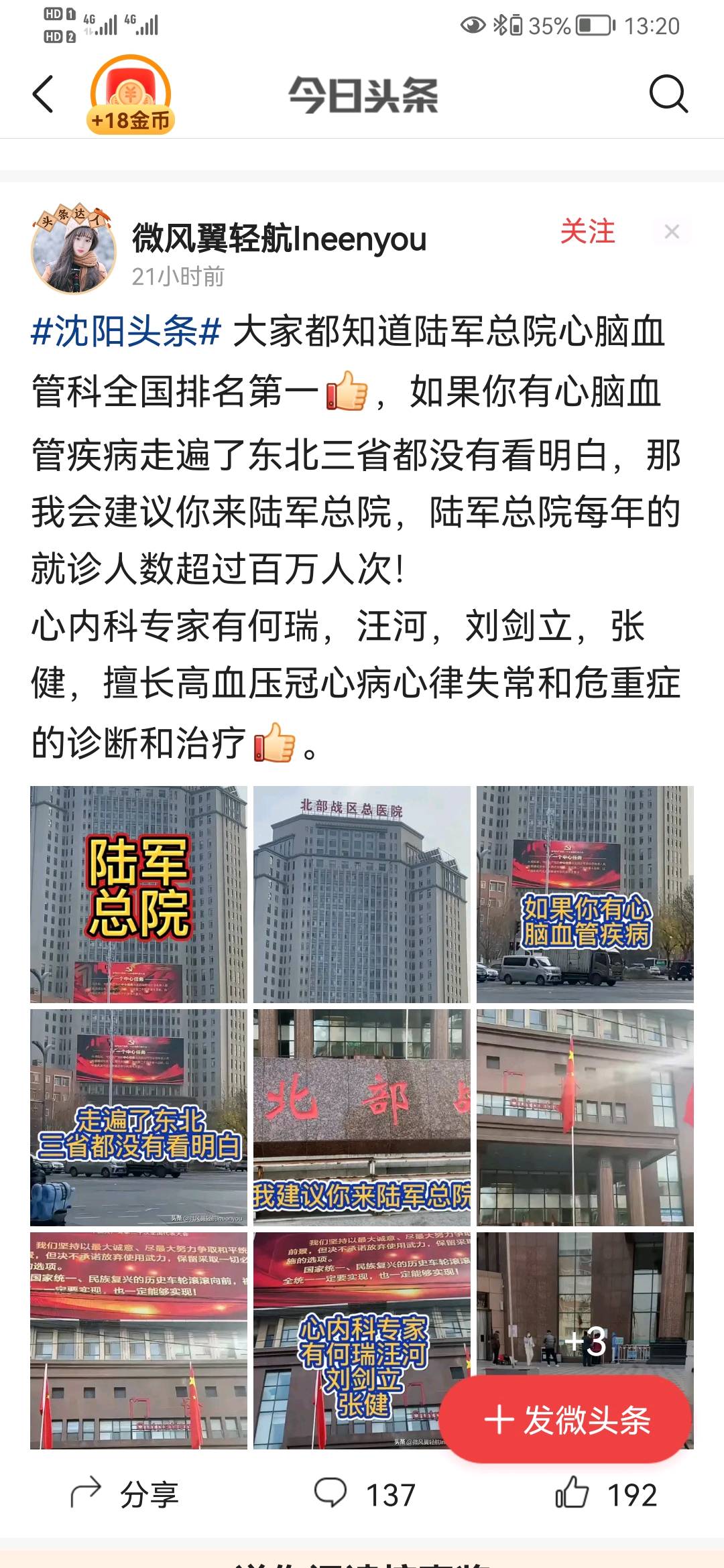Open the photo captioned 走遍了东北三省都没有看明白
The height and width of the screenshot is (1568, 724).
coord(139,1117)
